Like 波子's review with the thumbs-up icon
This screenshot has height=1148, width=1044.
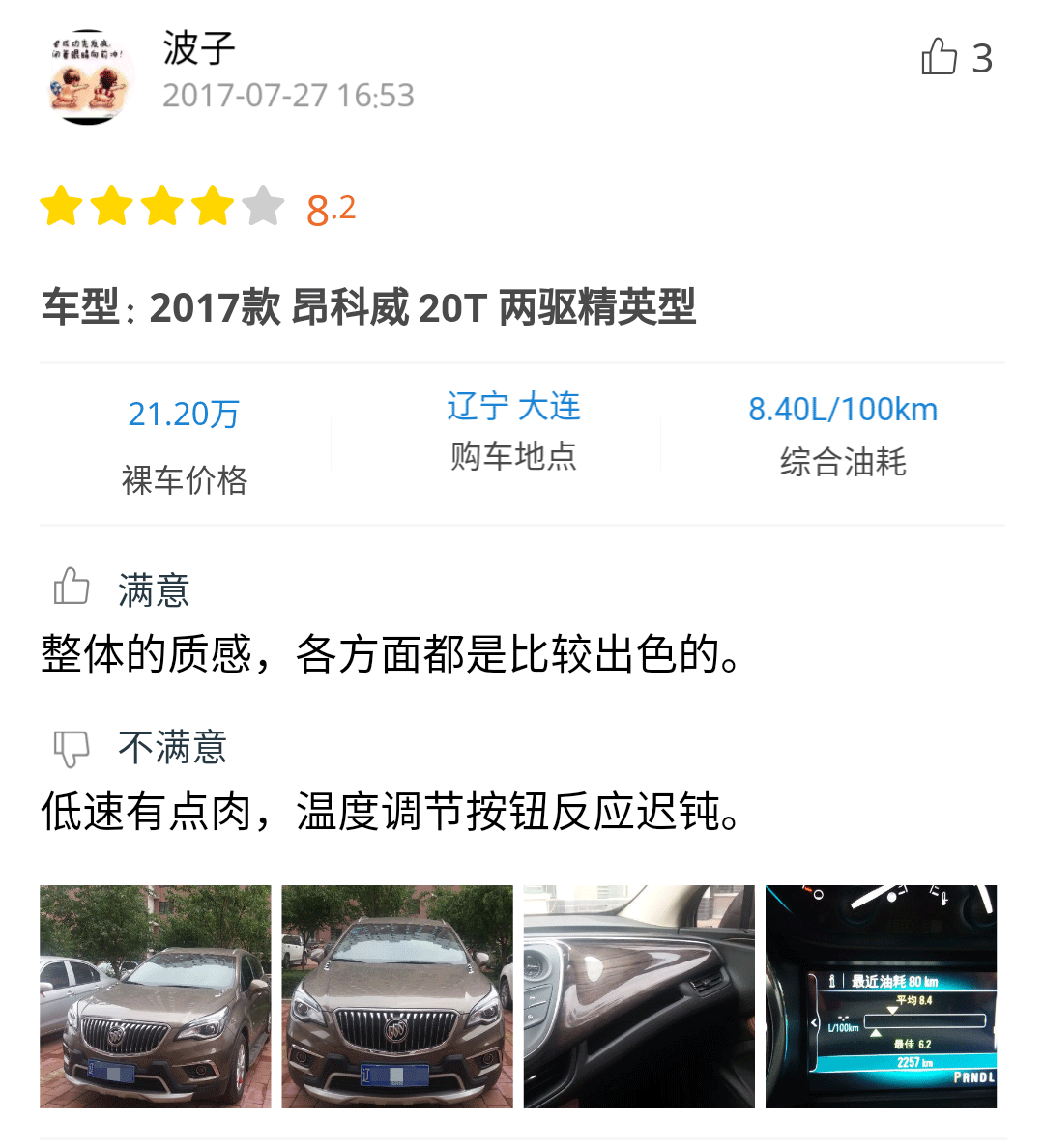pos(939,57)
